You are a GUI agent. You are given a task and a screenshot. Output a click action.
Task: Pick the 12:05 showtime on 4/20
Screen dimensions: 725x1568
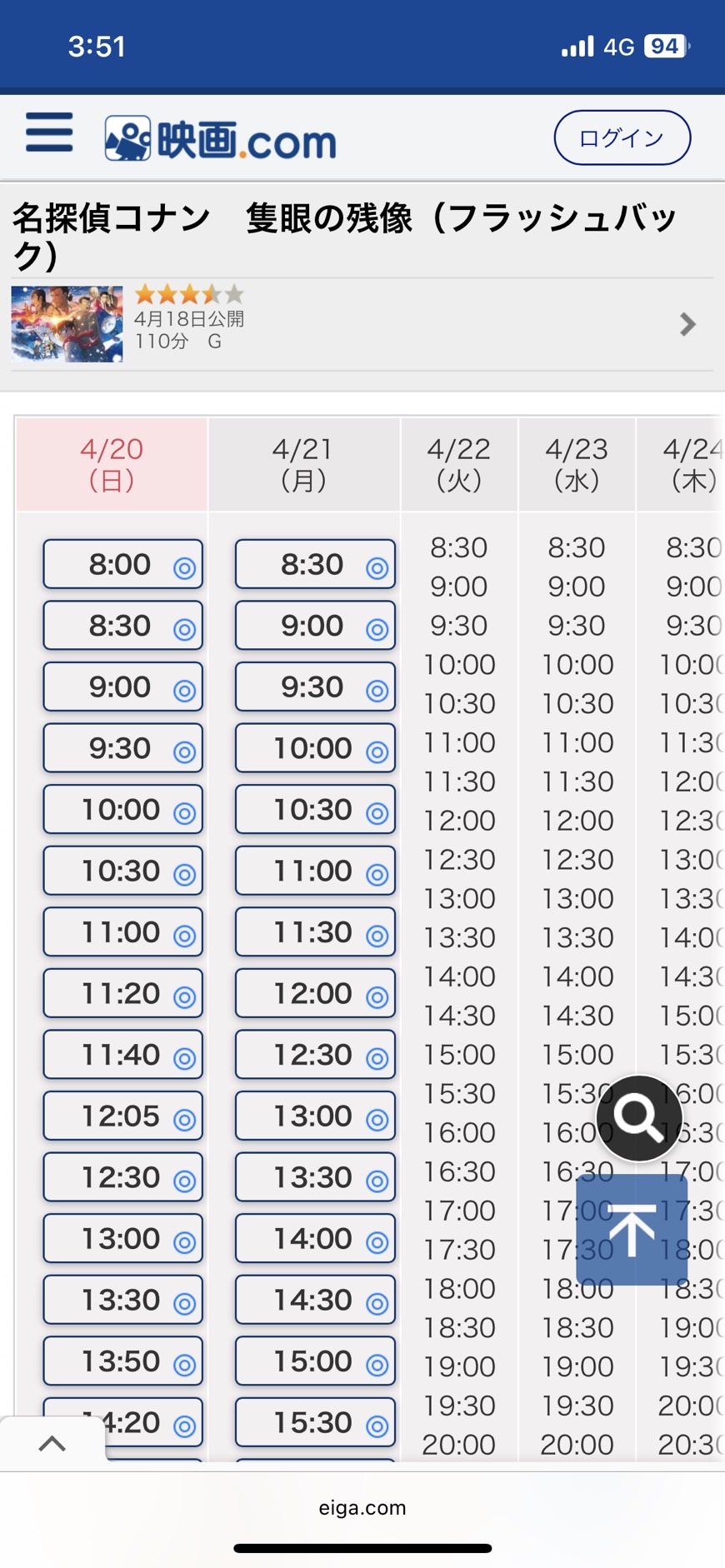(x=123, y=1116)
